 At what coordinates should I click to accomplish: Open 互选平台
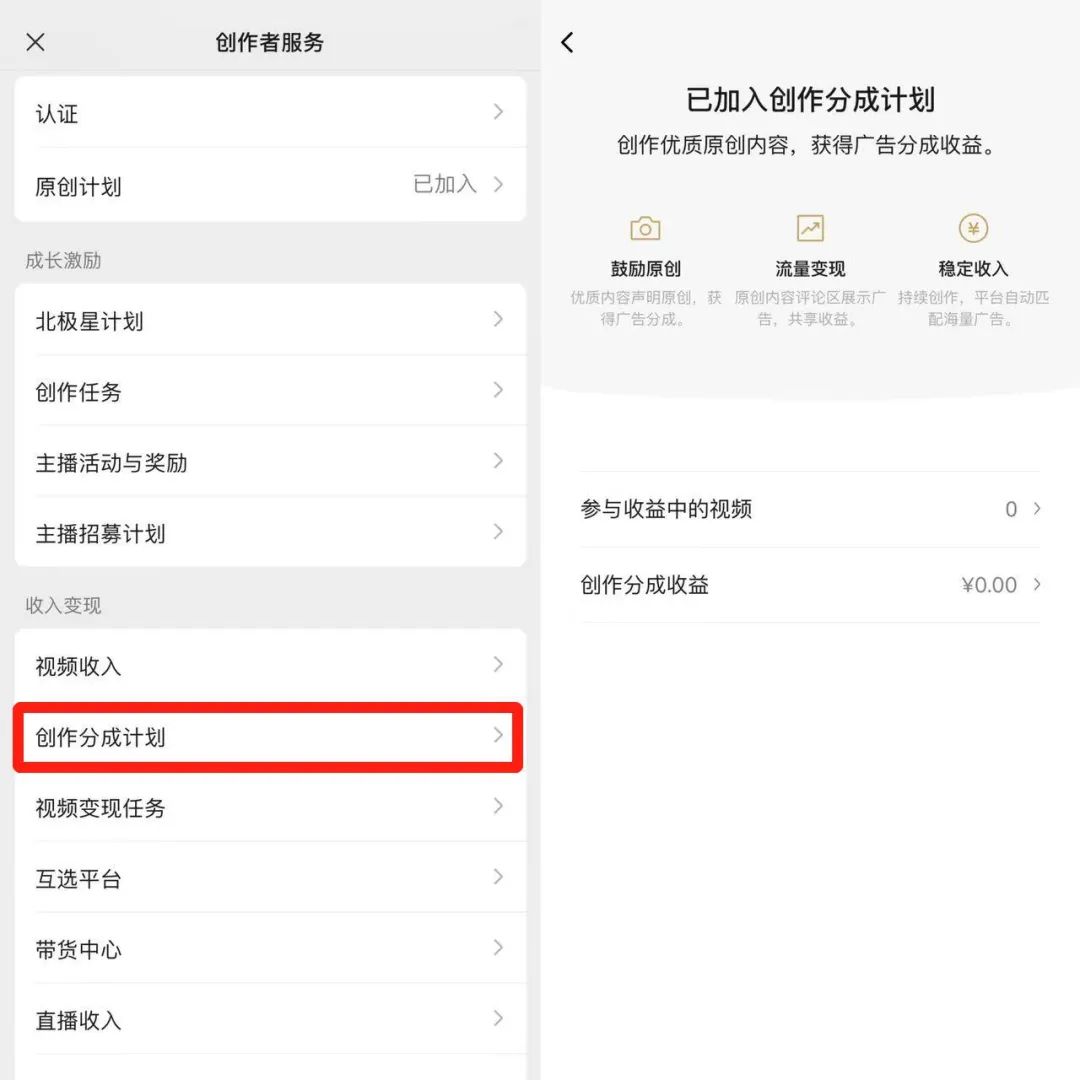(269, 878)
